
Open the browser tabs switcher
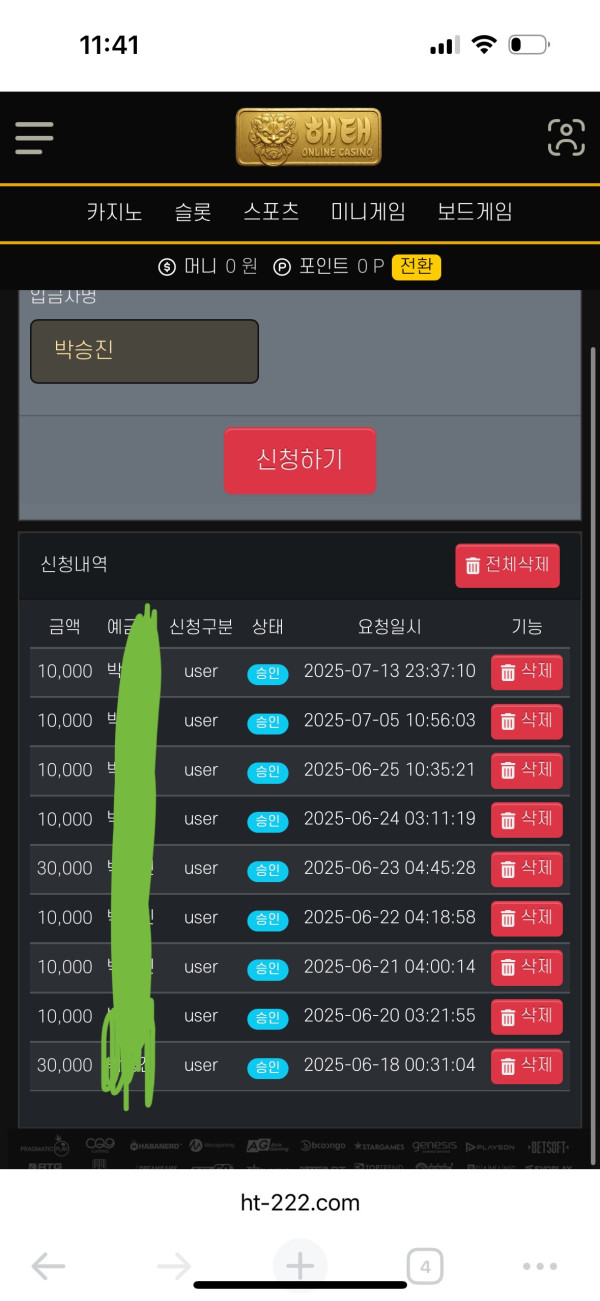[424, 1268]
